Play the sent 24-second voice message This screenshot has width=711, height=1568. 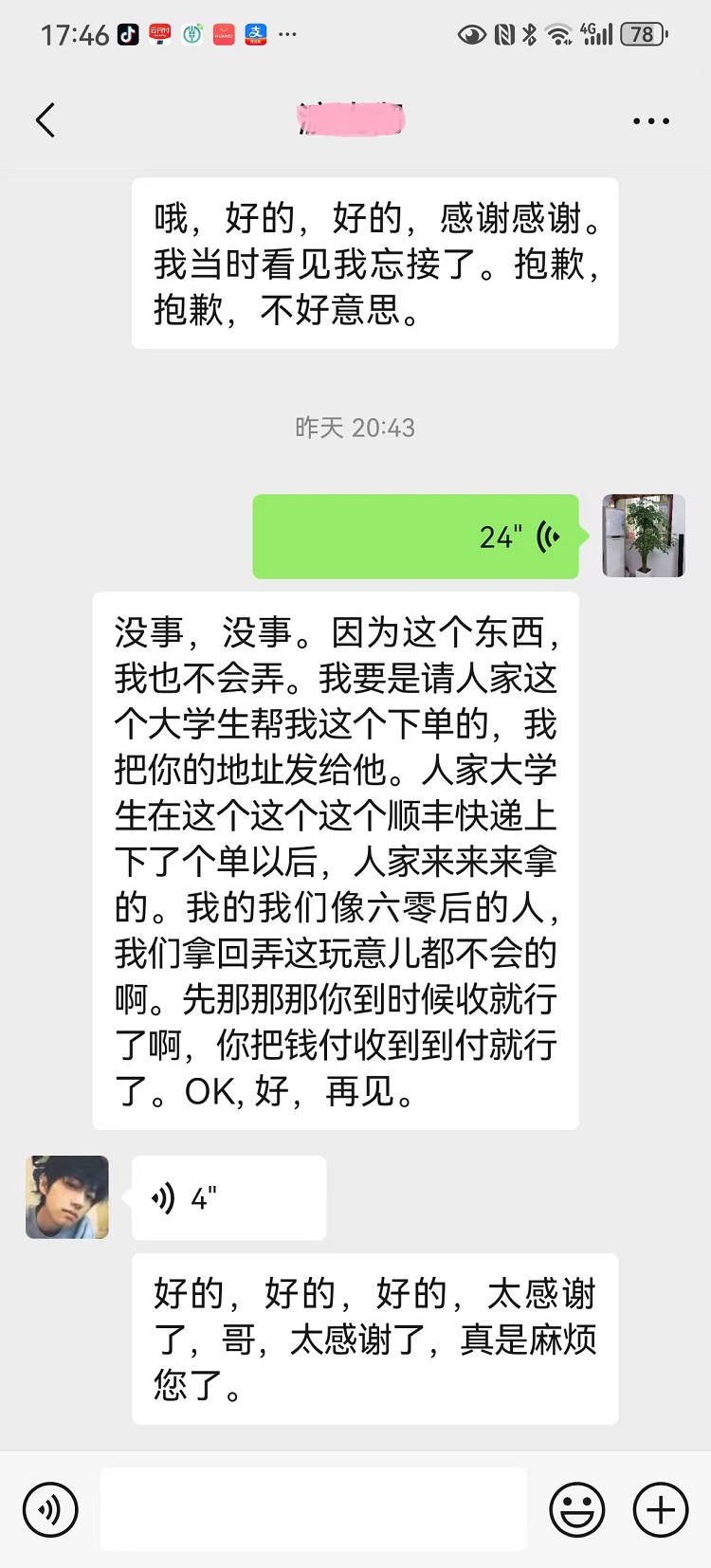point(415,537)
